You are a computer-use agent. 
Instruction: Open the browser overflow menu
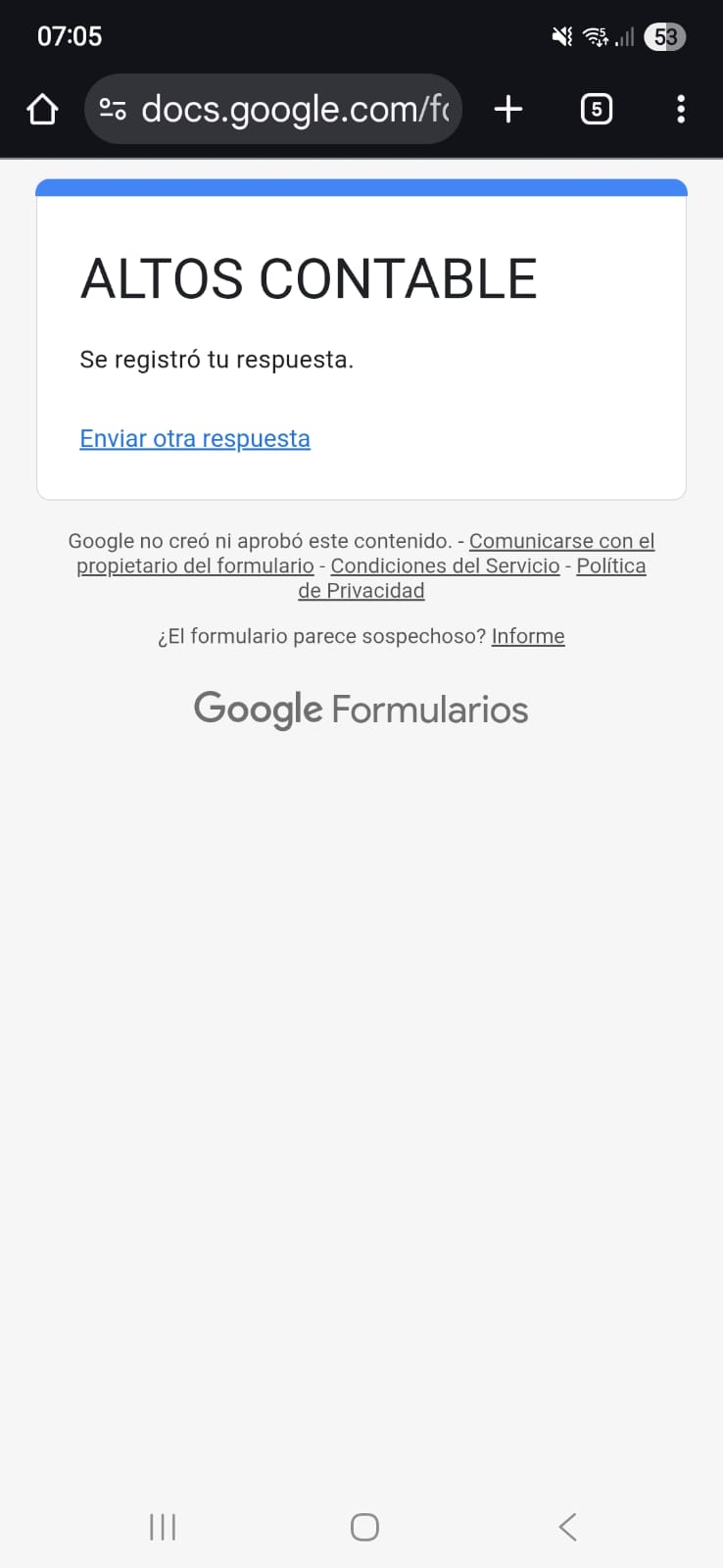coord(681,109)
